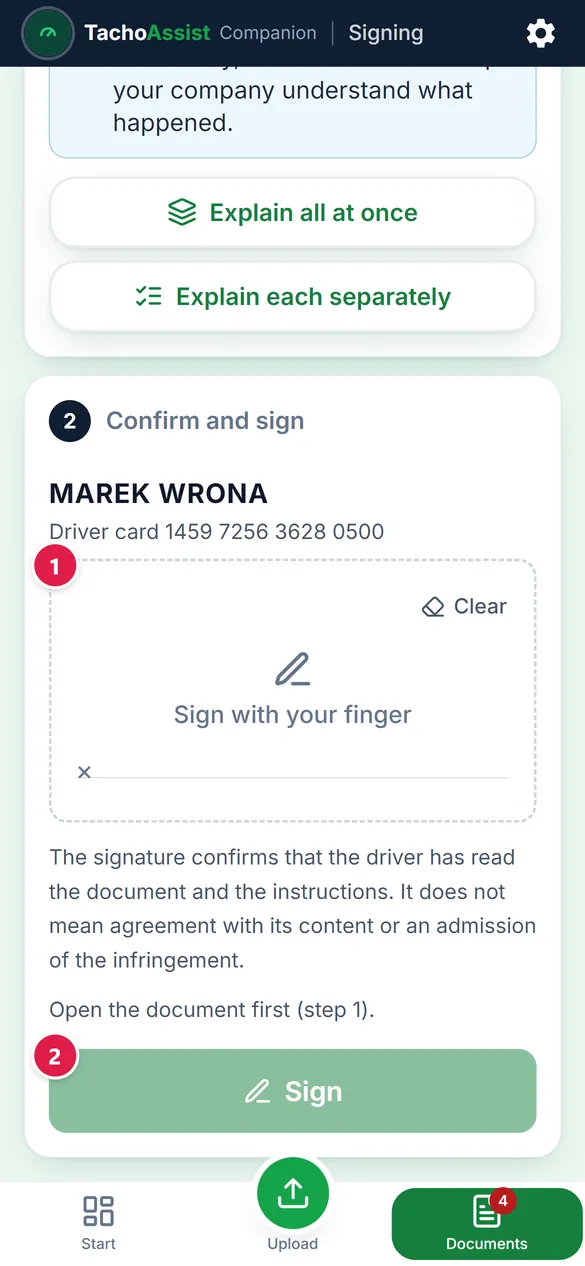Viewport: 585px width, 1266px height.
Task: Tap the signature area to sign
Action: pos(292,690)
